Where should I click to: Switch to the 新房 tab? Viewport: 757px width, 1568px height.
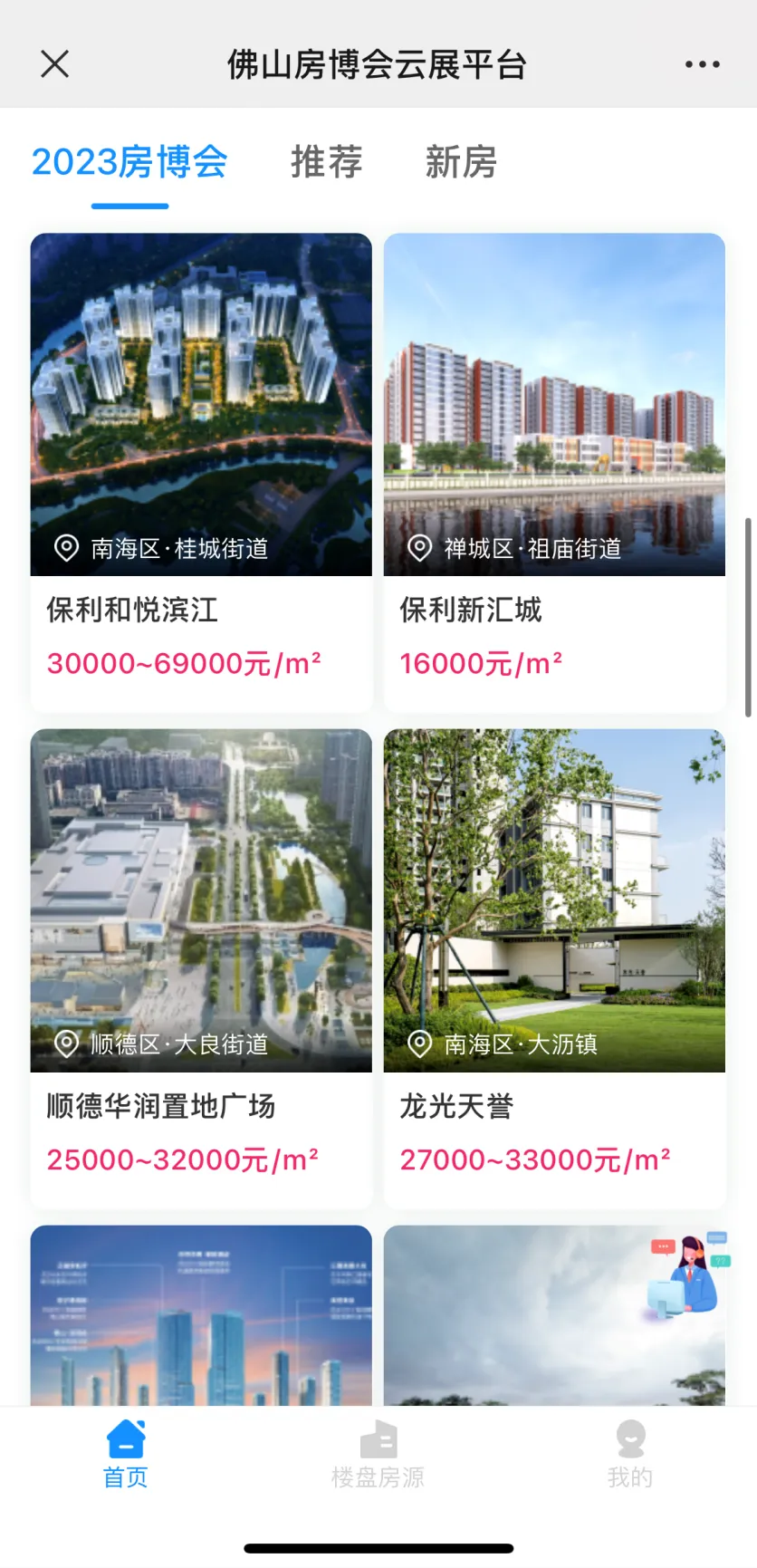pos(462,162)
